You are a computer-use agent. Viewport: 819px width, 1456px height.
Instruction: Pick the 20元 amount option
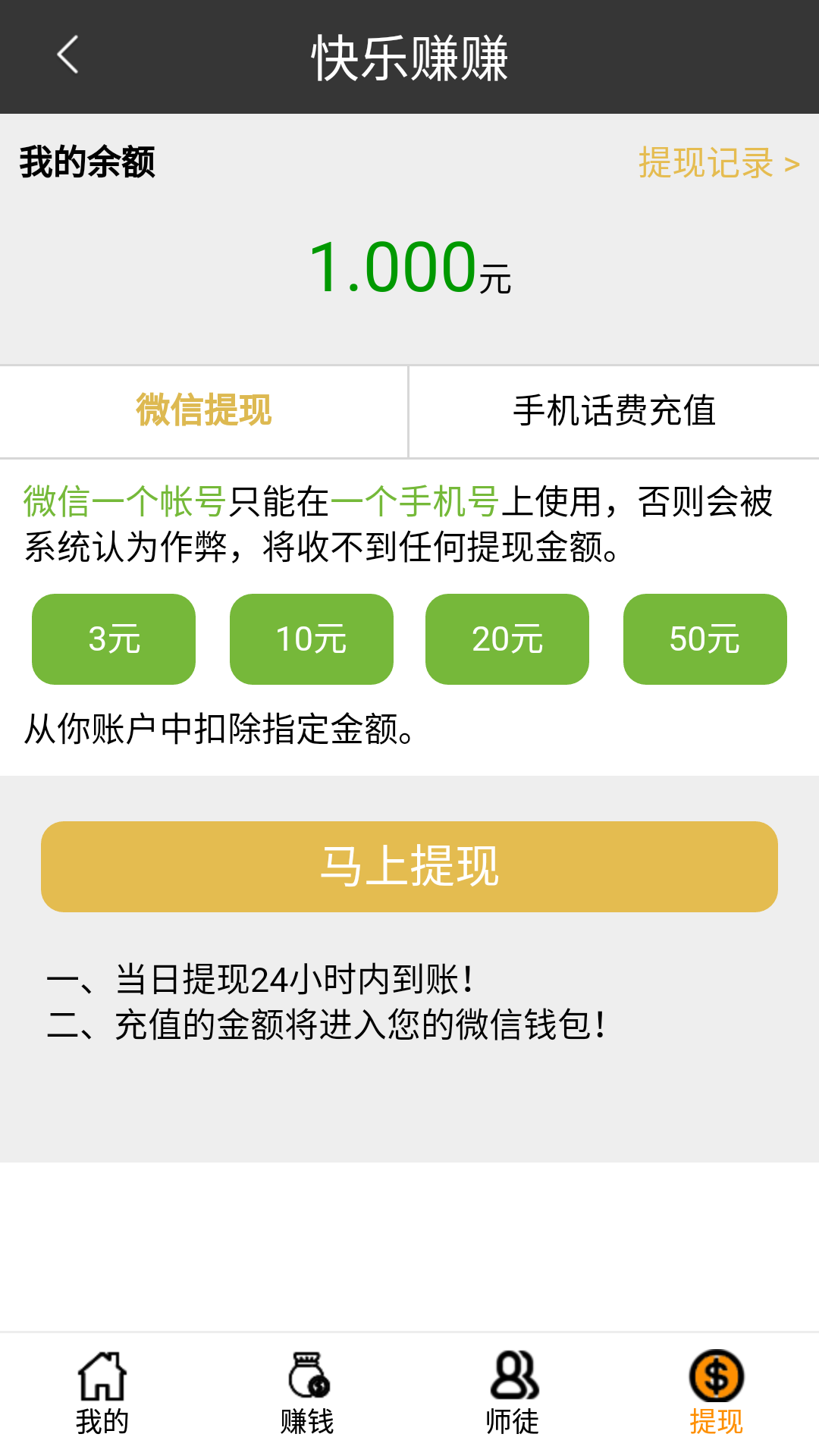click(507, 639)
